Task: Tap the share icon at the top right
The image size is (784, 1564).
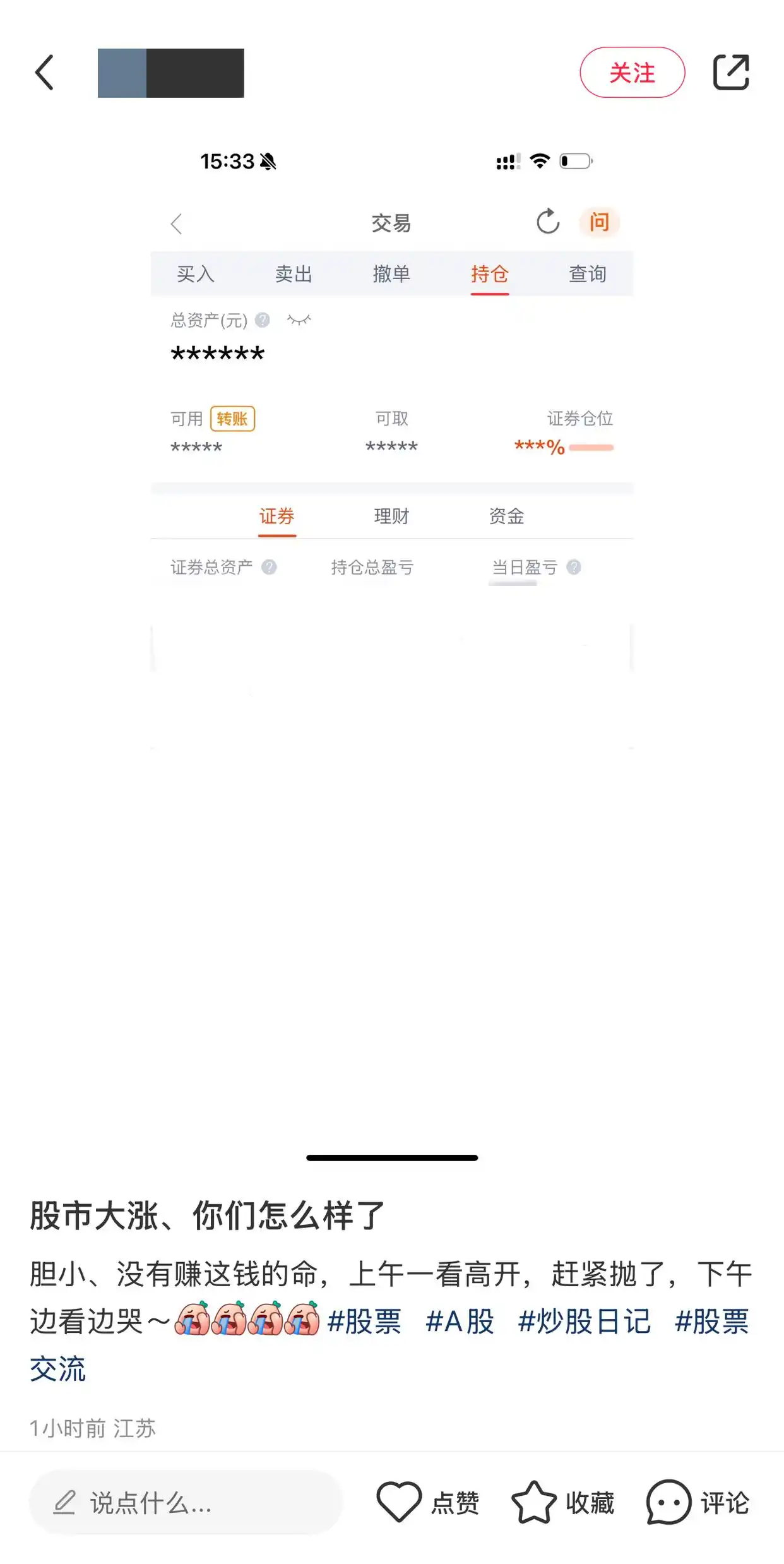Action: [x=732, y=73]
